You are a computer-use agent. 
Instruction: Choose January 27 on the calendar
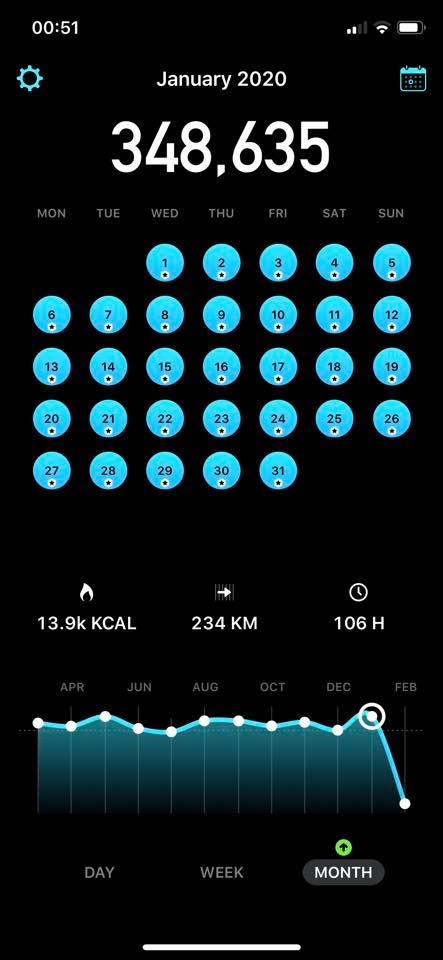(52, 471)
